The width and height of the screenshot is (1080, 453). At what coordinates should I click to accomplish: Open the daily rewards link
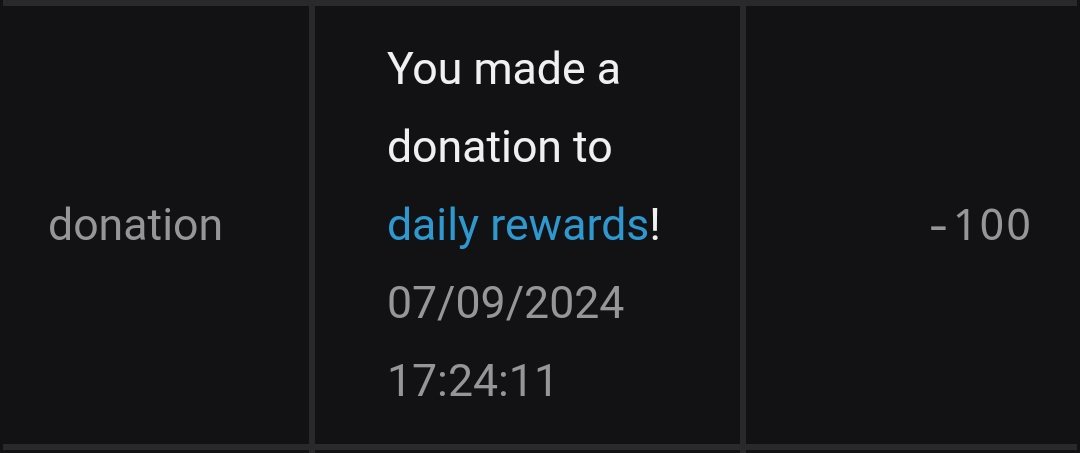pyautogui.click(x=518, y=225)
